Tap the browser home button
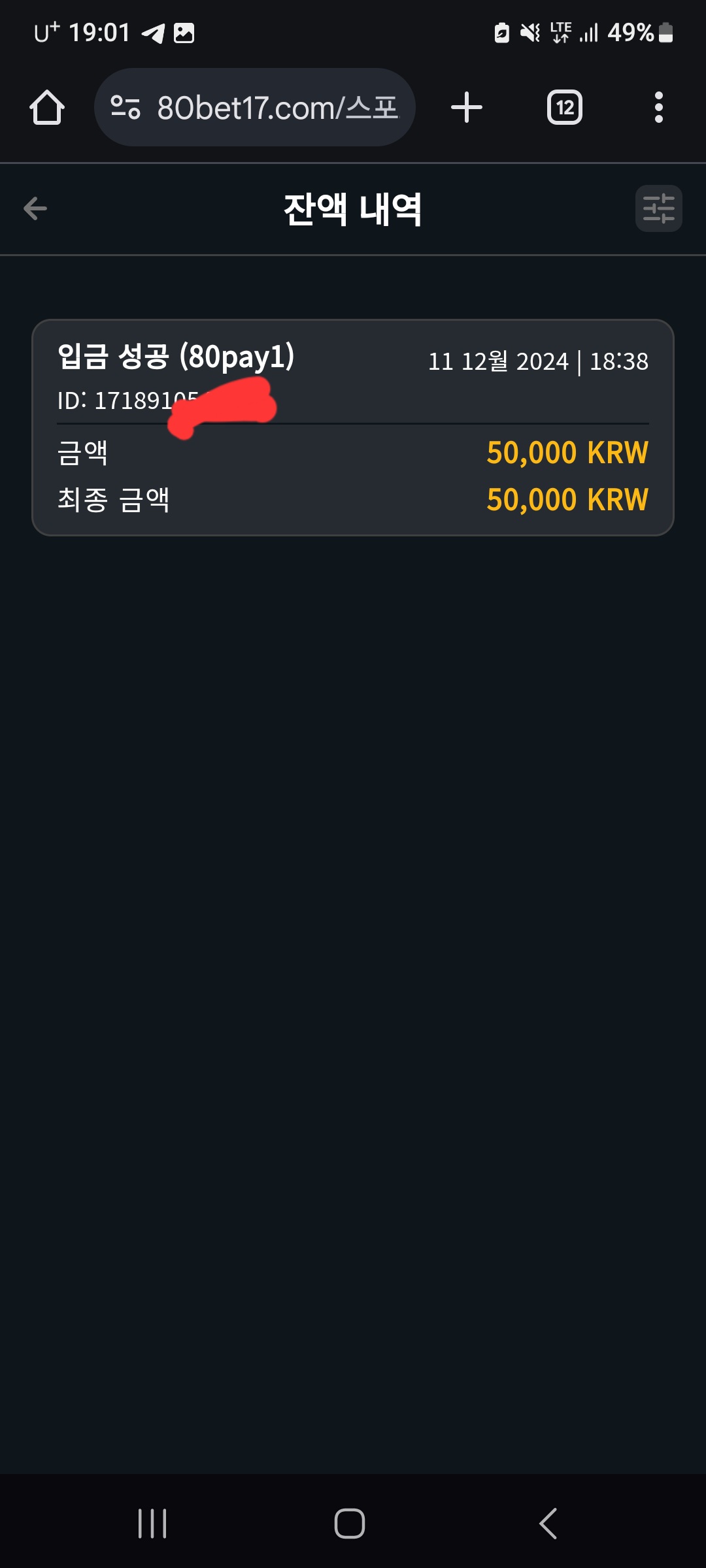Image resolution: width=706 pixels, height=1568 pixels. tap(47, 107)
